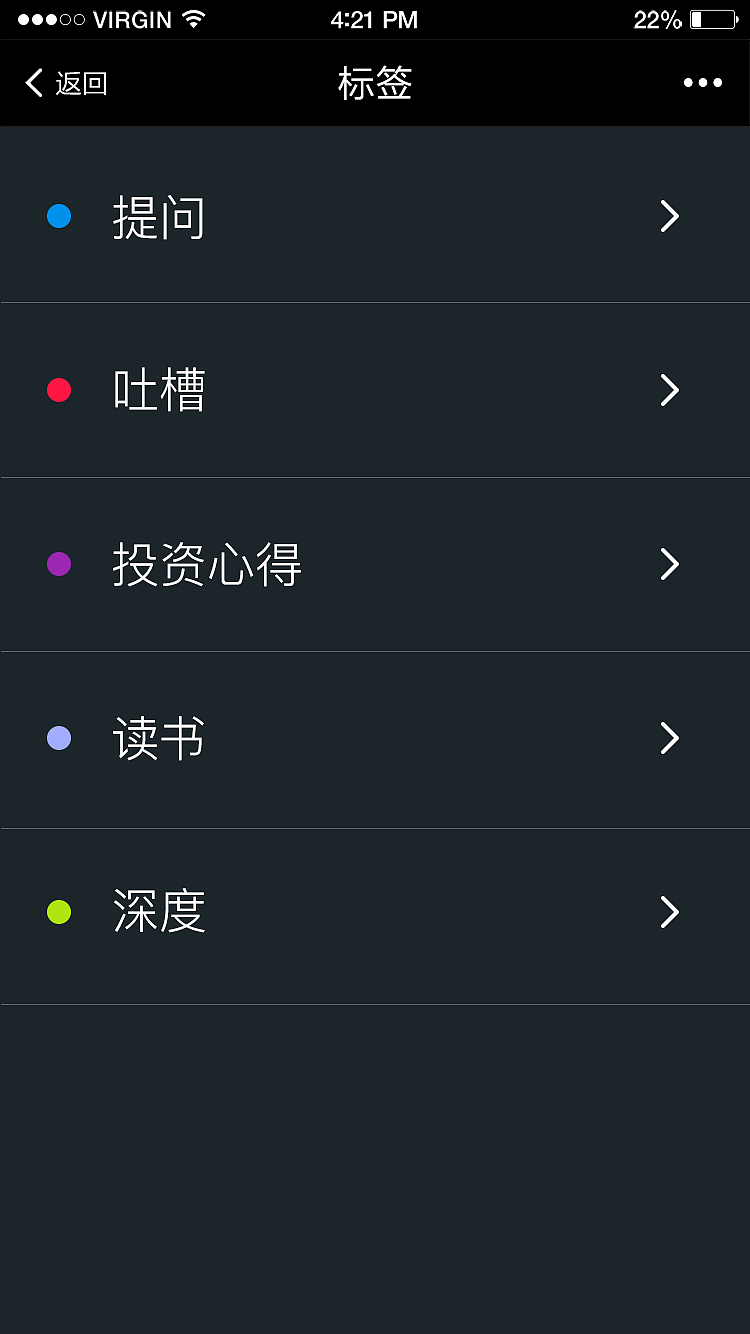Viewport: 750px width, 1334px height.
Task: Open the 投资心得 row arrow
Action: click(669, 564)
